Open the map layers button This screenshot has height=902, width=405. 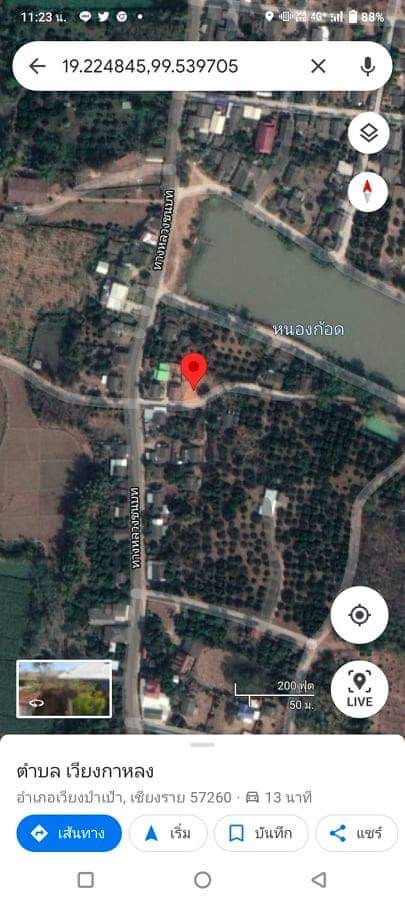coord(368,133)
